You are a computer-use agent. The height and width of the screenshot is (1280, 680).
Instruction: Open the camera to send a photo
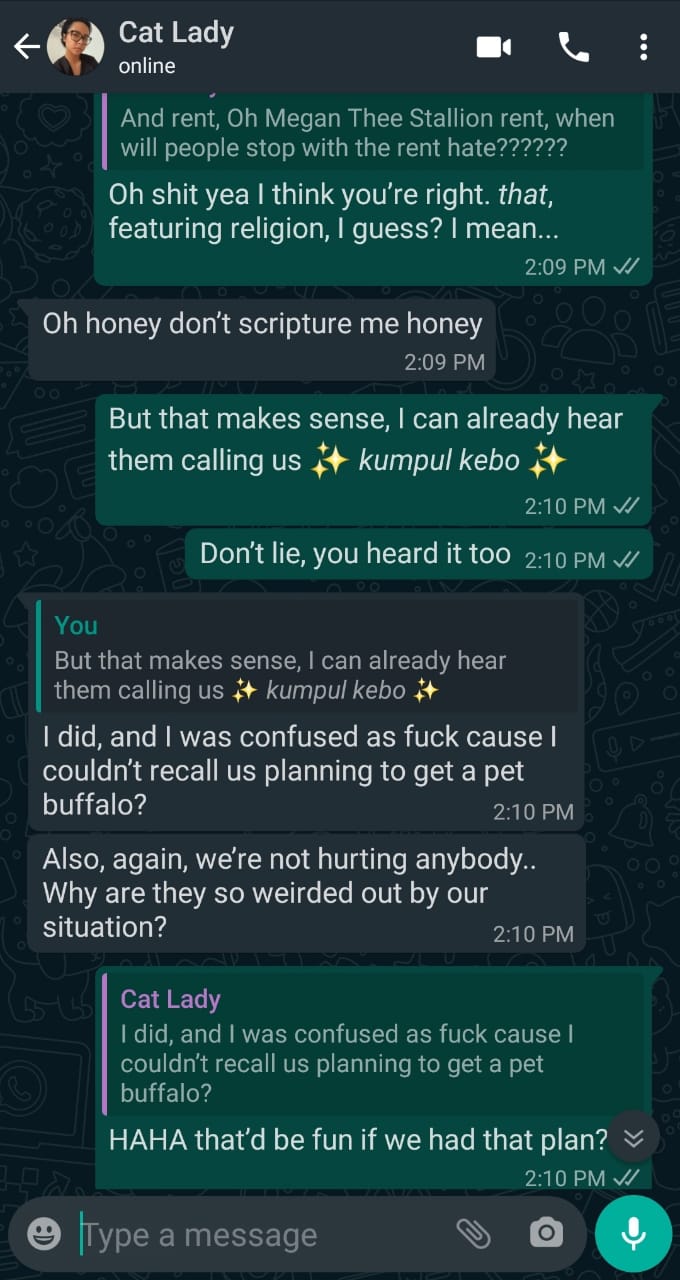pos(546,1234)
